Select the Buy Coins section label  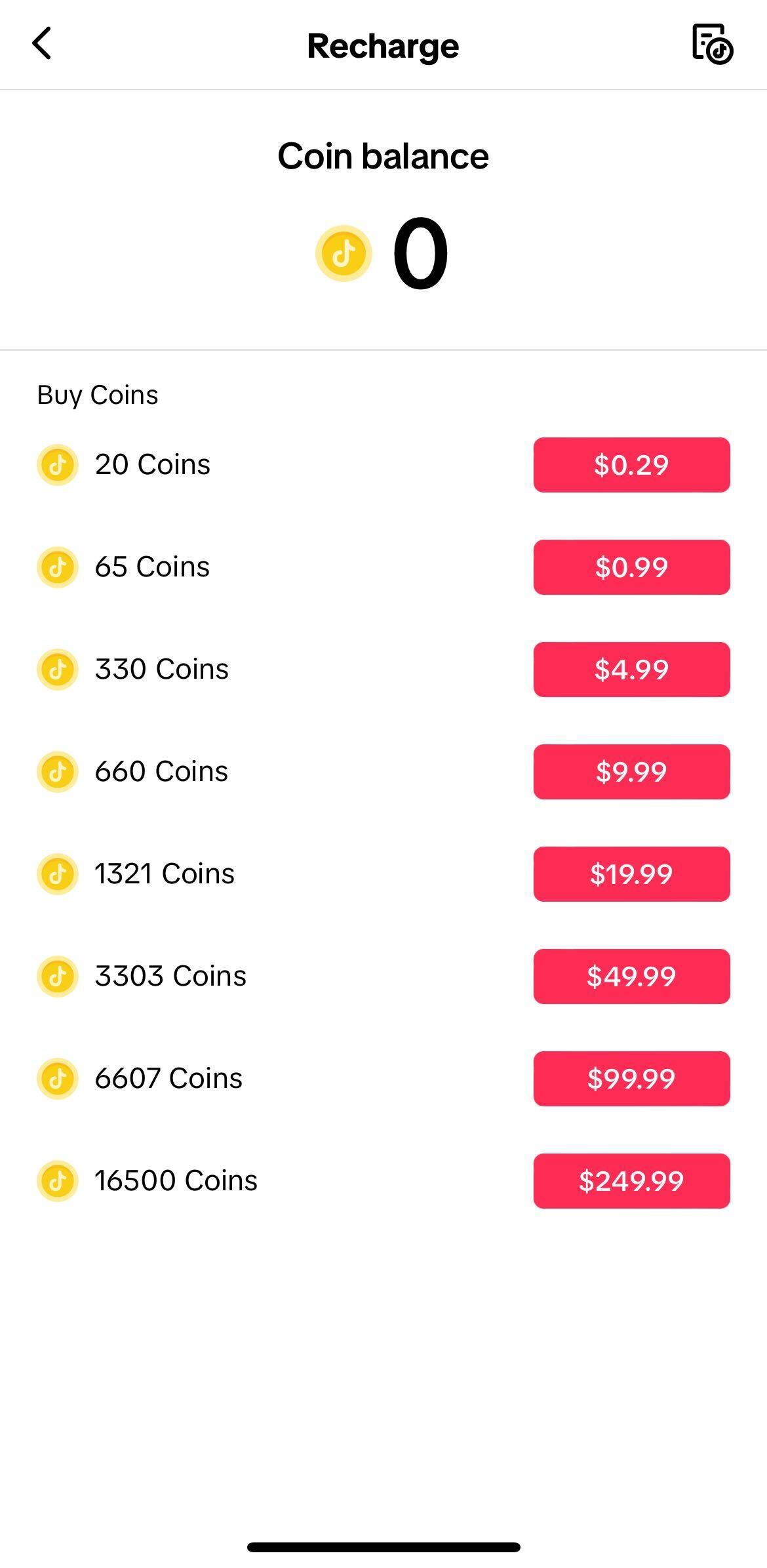[97, 394]
